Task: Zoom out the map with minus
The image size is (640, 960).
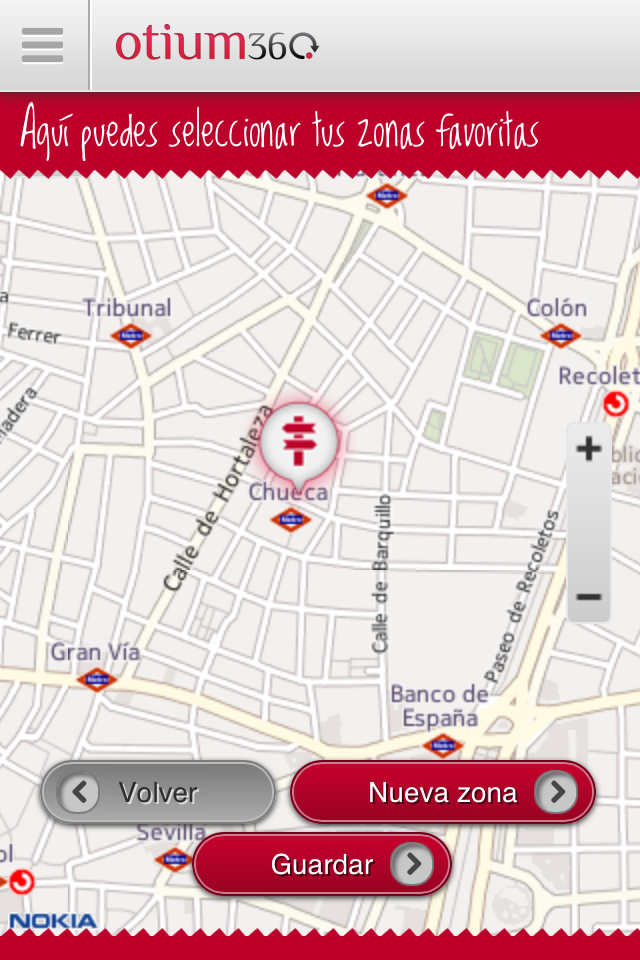Action: click(x=589, y=597)
